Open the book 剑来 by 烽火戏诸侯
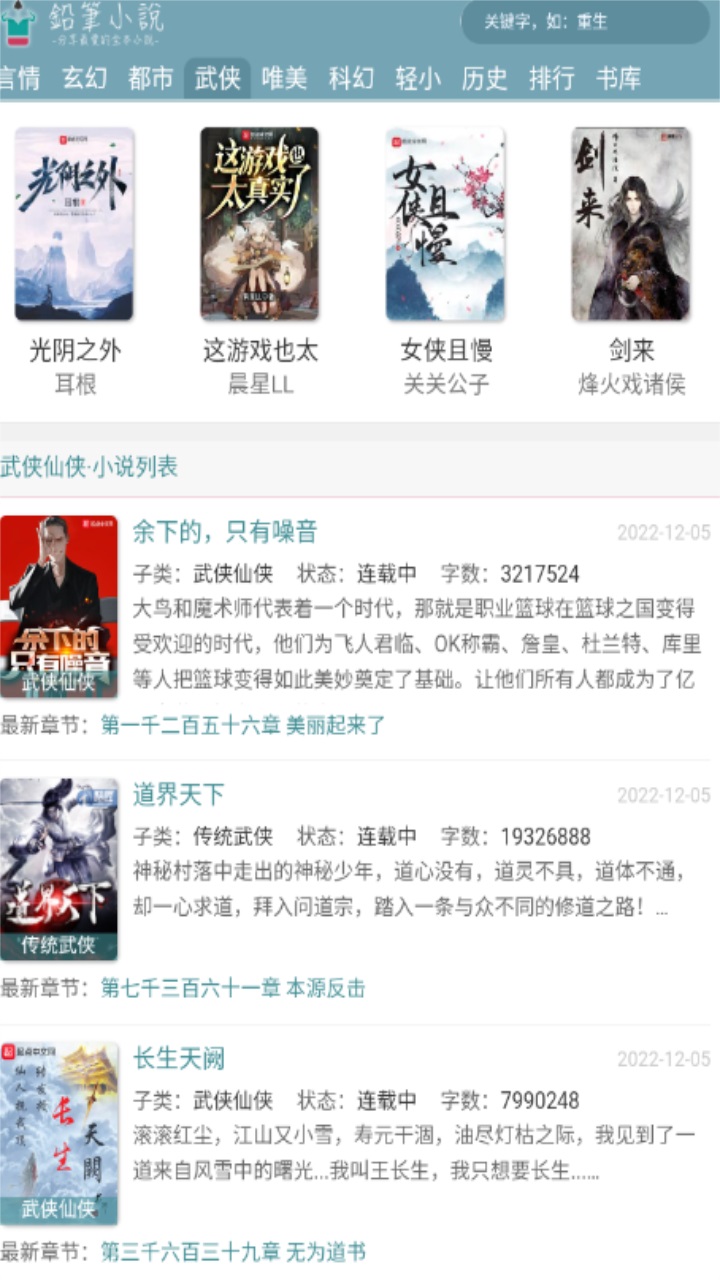 (631, 224)
